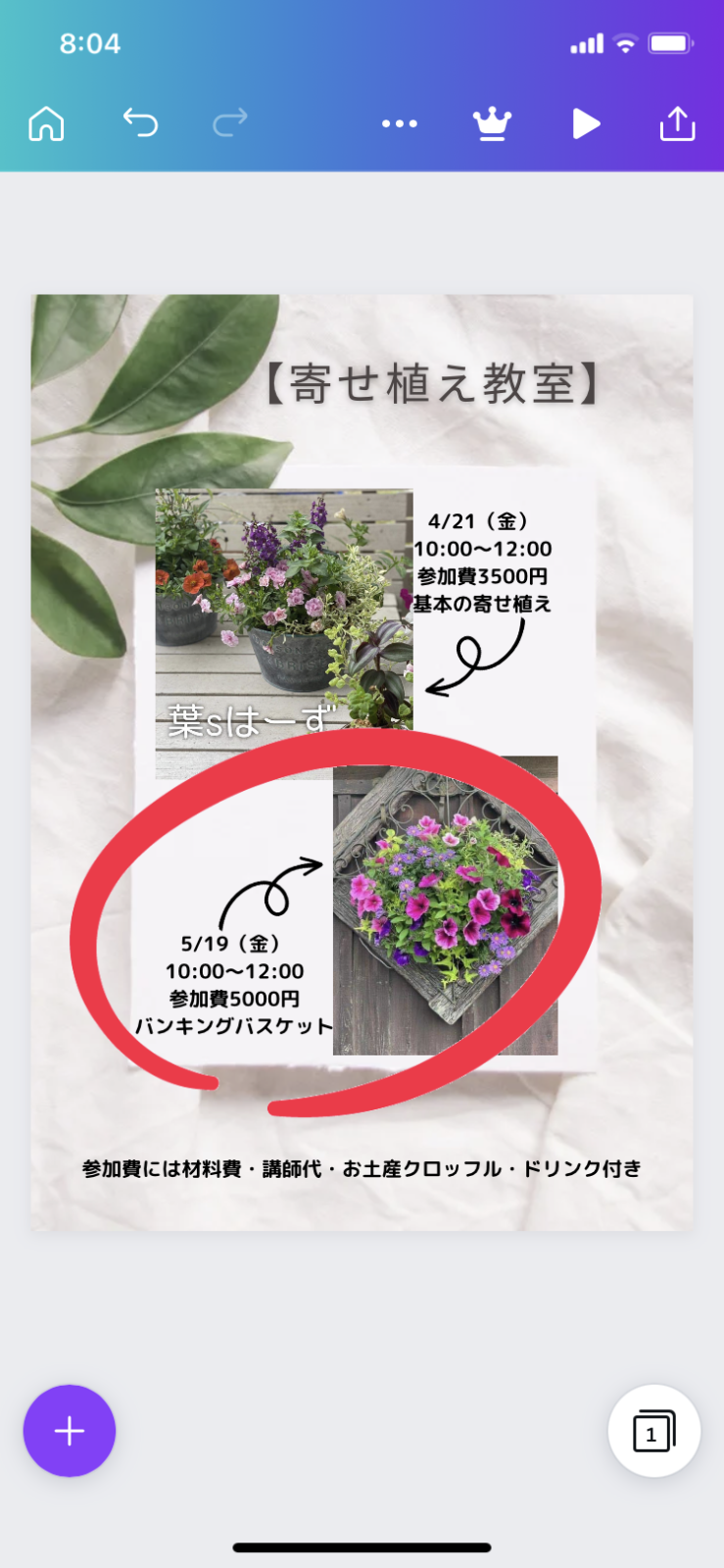
Task: Redo the undone edit
Action: tap(230, 123)
